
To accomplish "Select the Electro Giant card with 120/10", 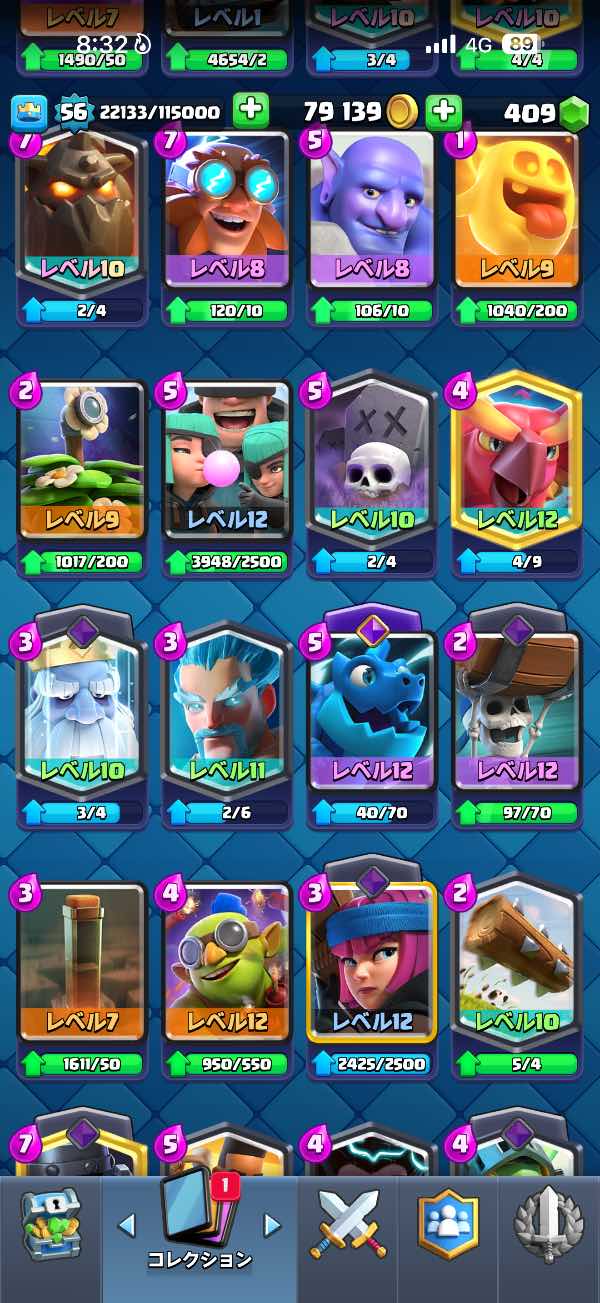I will (x=228, y=226).
